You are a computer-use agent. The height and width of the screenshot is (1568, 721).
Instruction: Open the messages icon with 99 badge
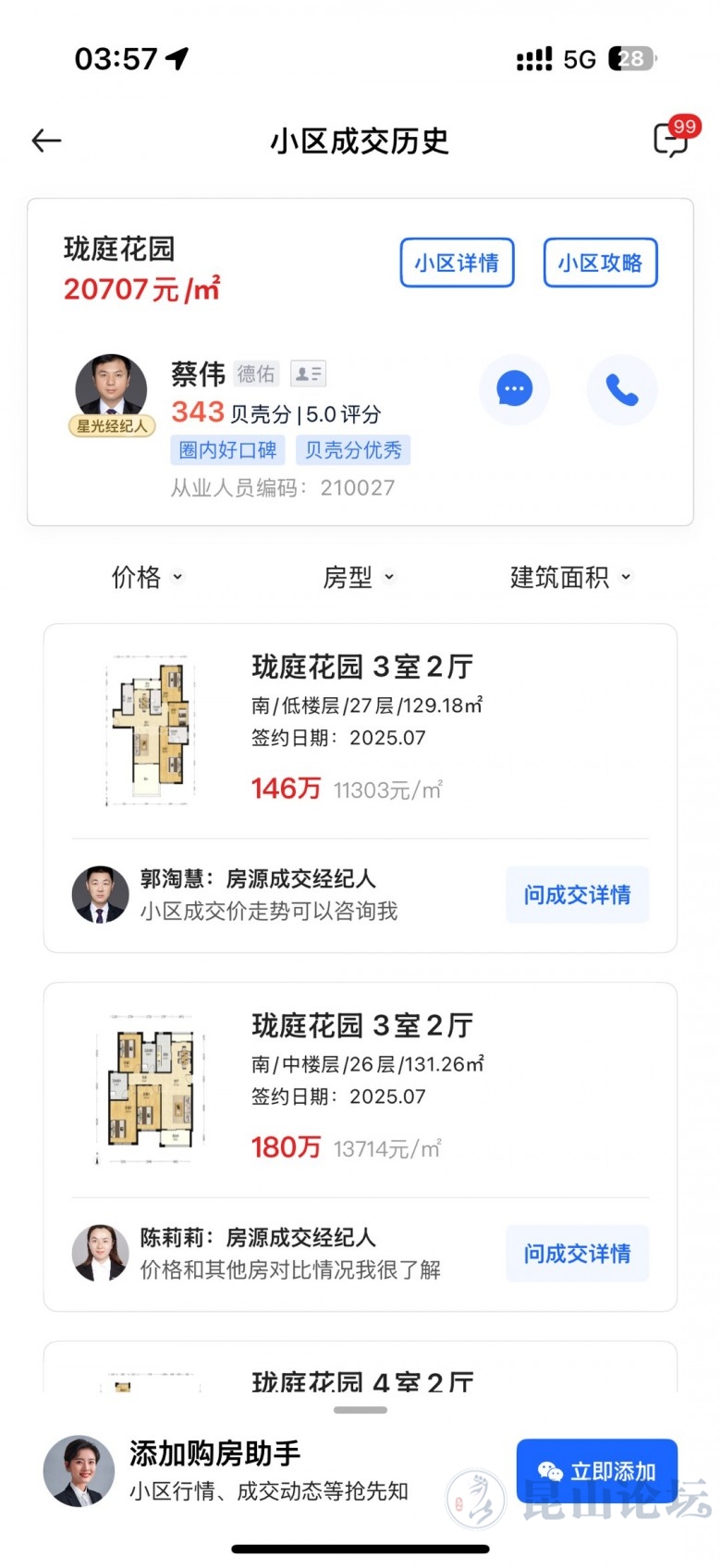pos(671,140)
